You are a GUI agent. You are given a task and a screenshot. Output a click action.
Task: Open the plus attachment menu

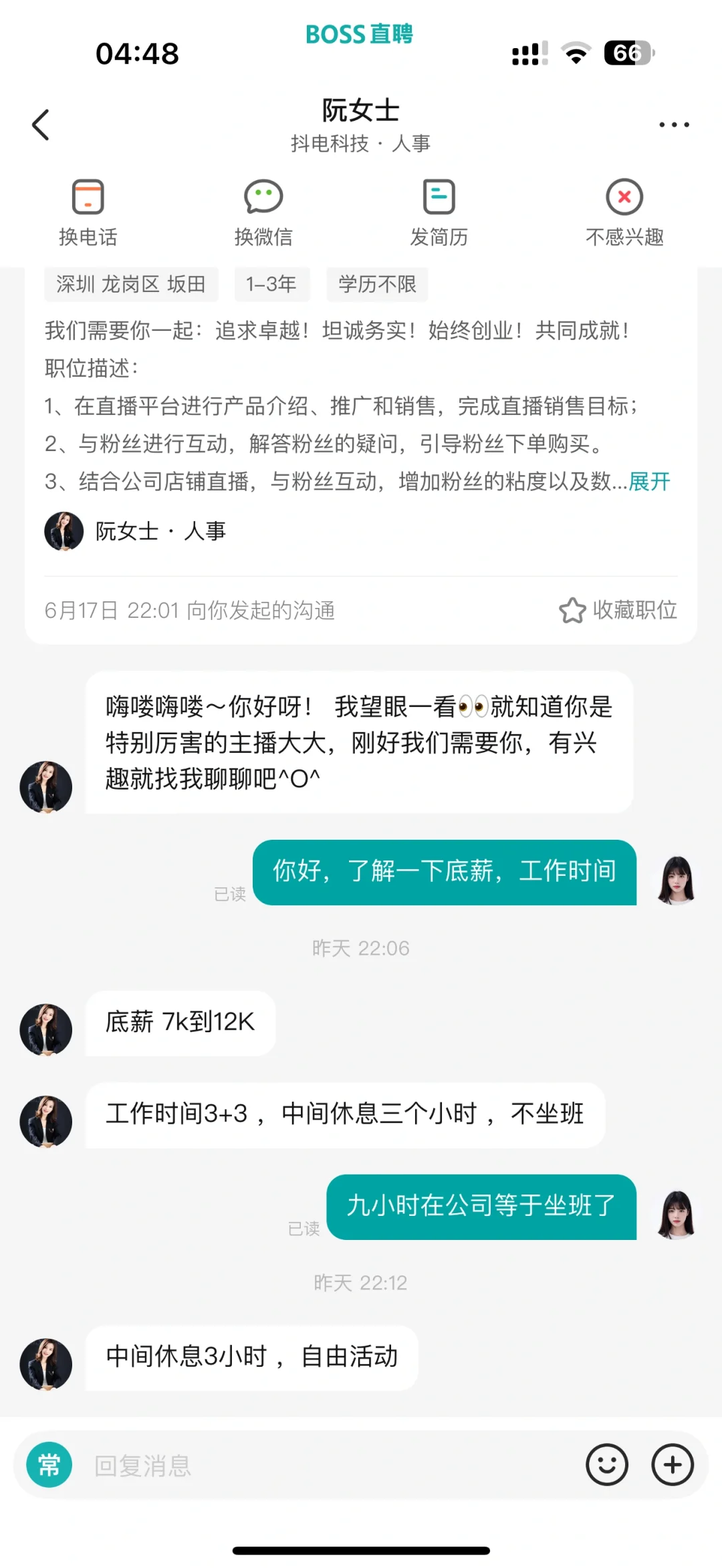click(673, 1465)
